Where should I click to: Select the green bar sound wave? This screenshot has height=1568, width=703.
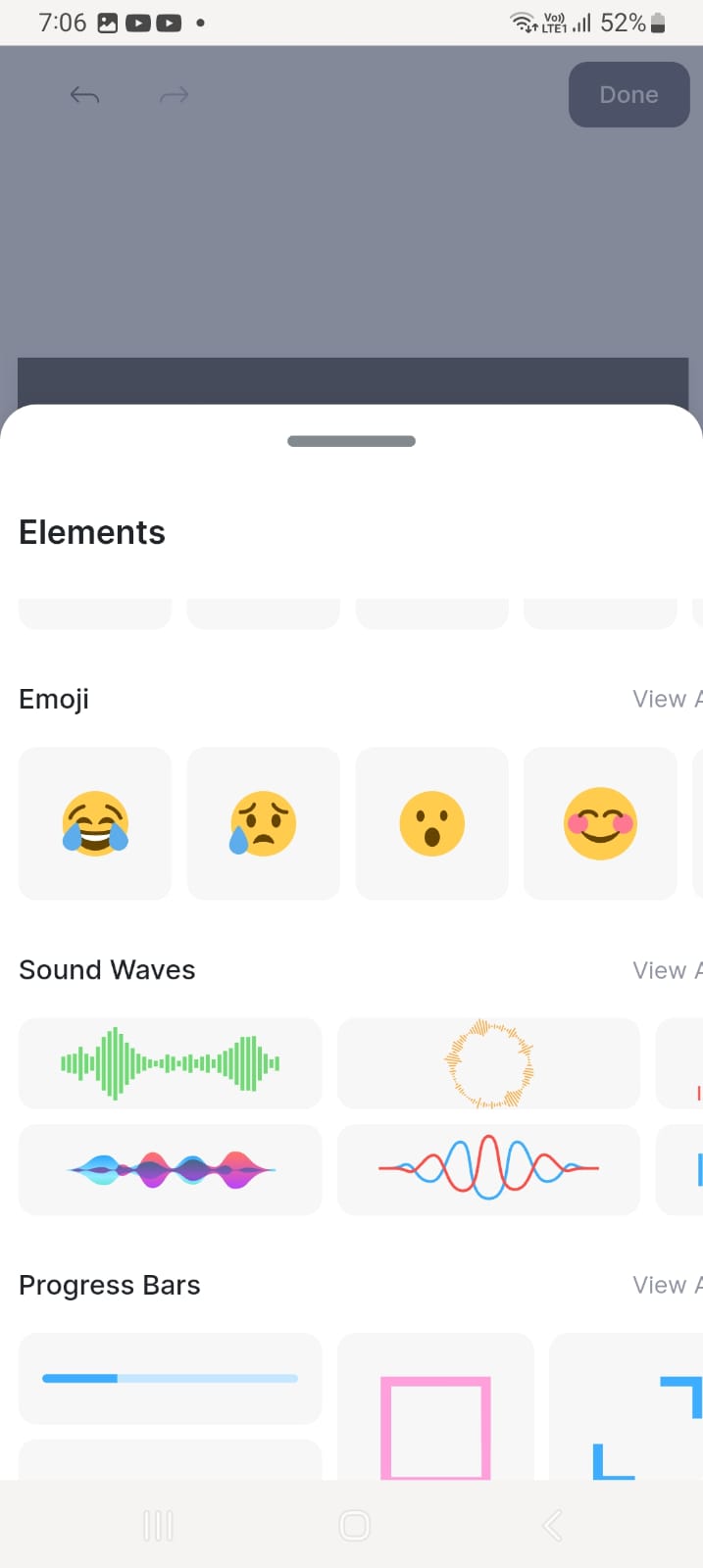pyautogui.click(x=170, y=1063)
